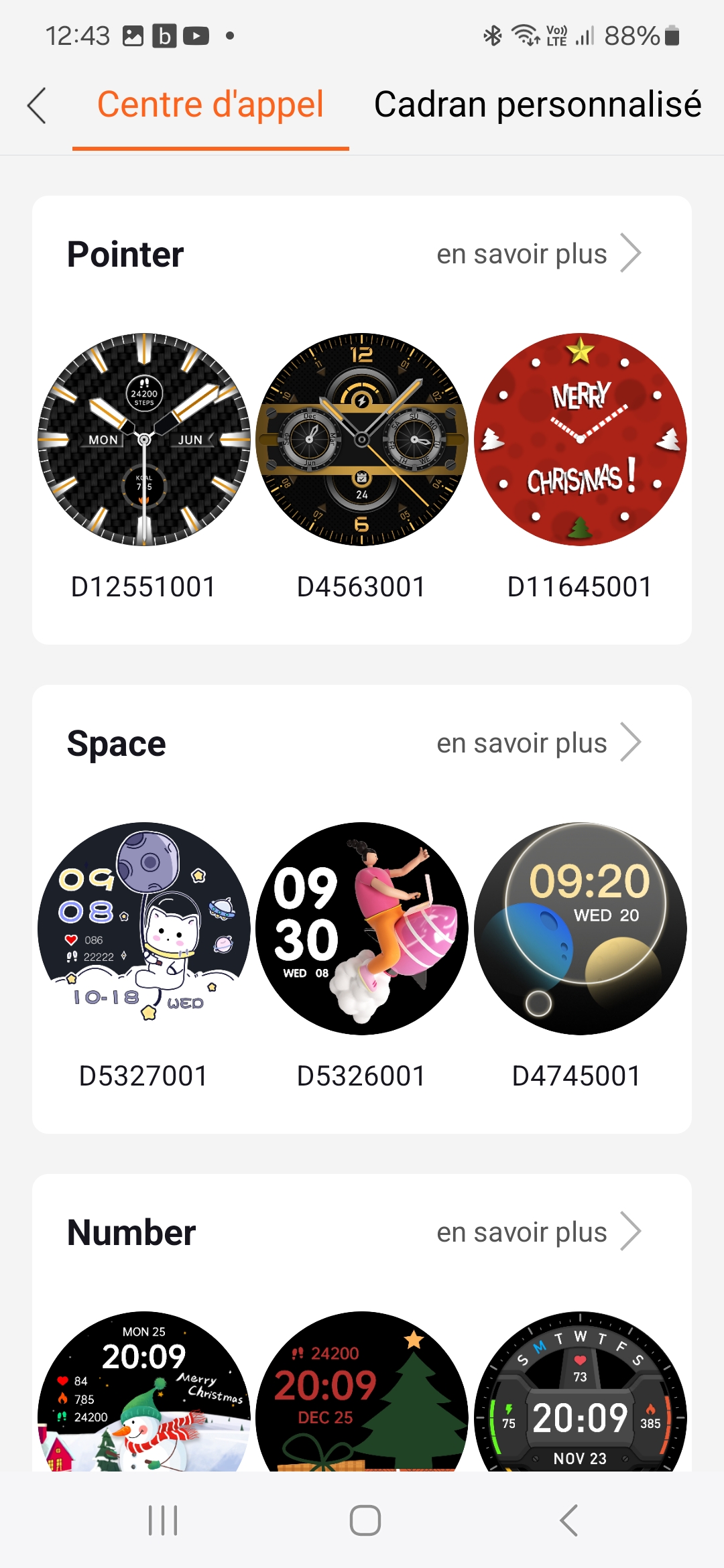Open Merry Christmas dial D11645001
The image size is (724, 1568).
coord(581,440)
